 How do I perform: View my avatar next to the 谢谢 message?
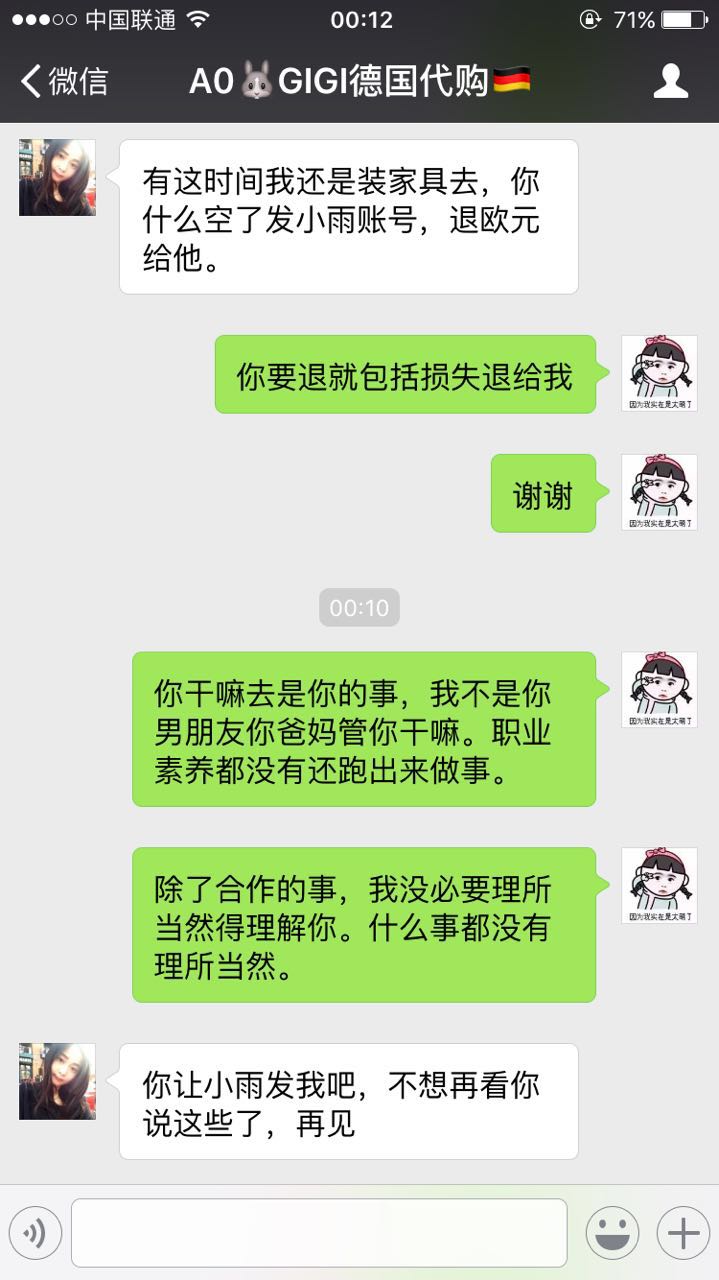point(659,492)
